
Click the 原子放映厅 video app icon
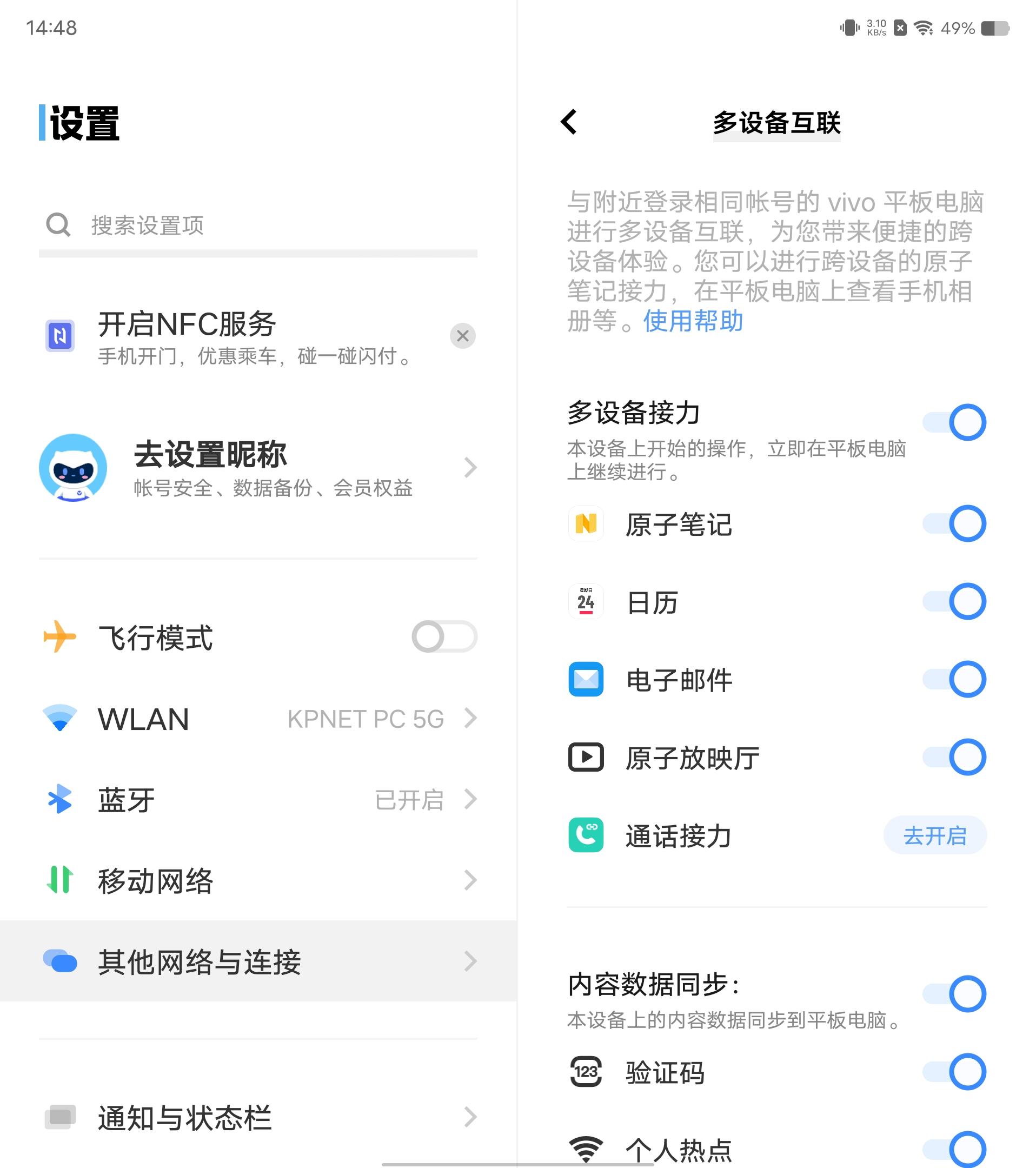[x=586, y=758]
